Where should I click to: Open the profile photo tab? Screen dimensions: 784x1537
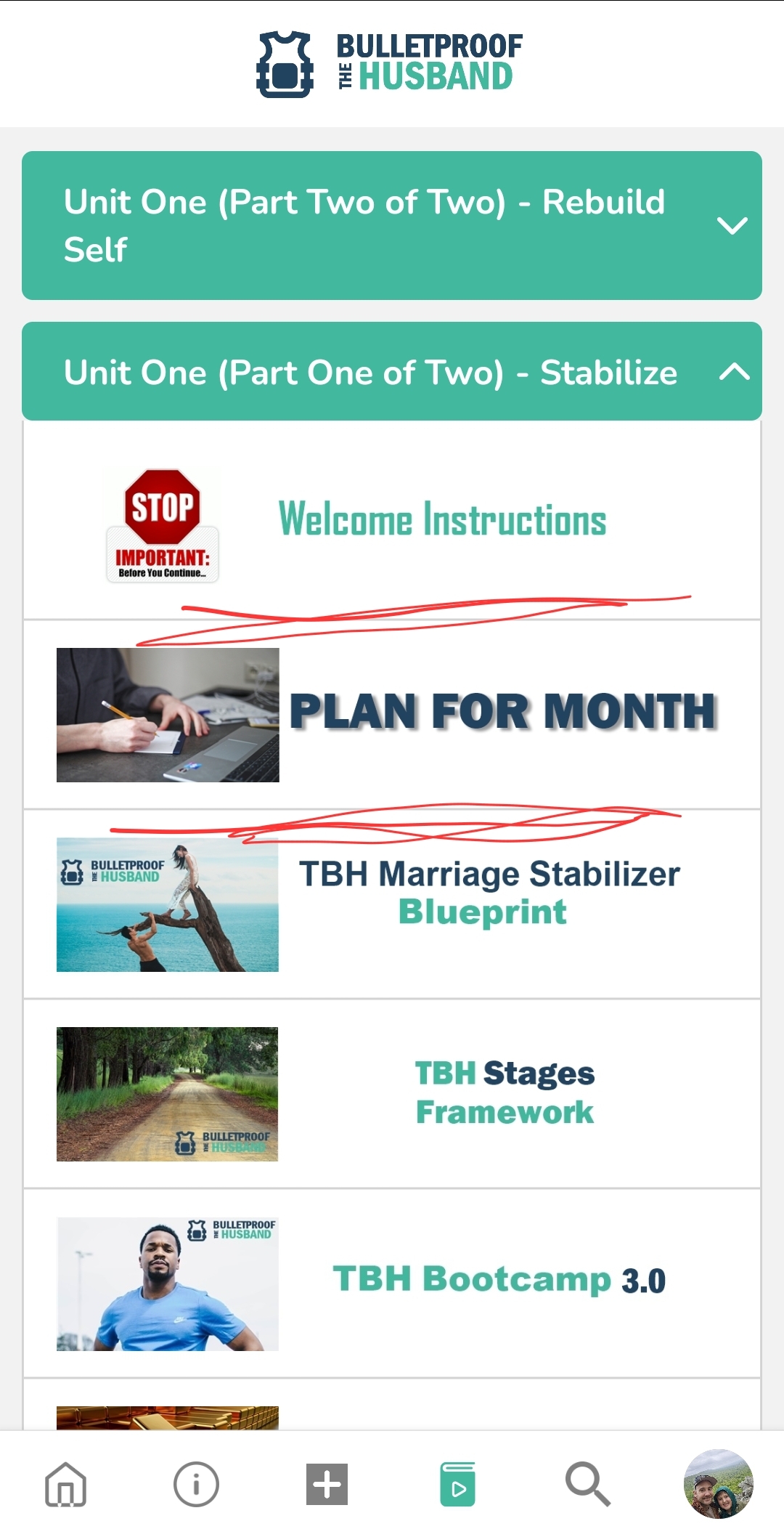pyautogui.click(x=718, y=1484)
